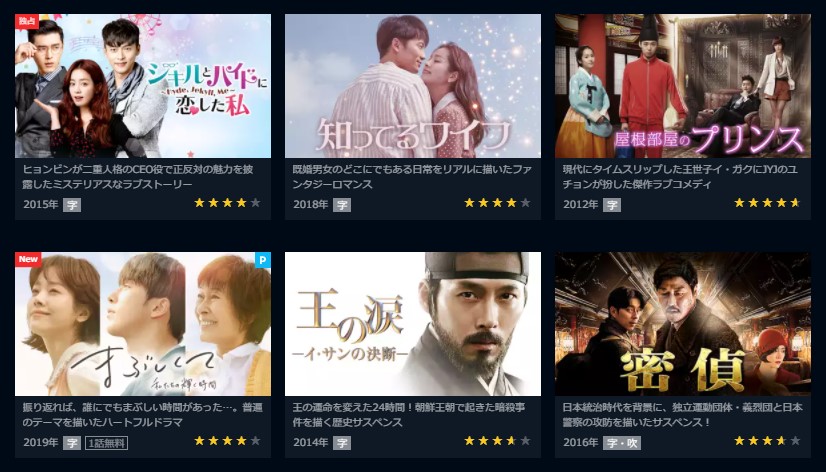The width and height of the screenshot is (826, 472).
Task: Open the 密偵 movie card
Action: 682,324
